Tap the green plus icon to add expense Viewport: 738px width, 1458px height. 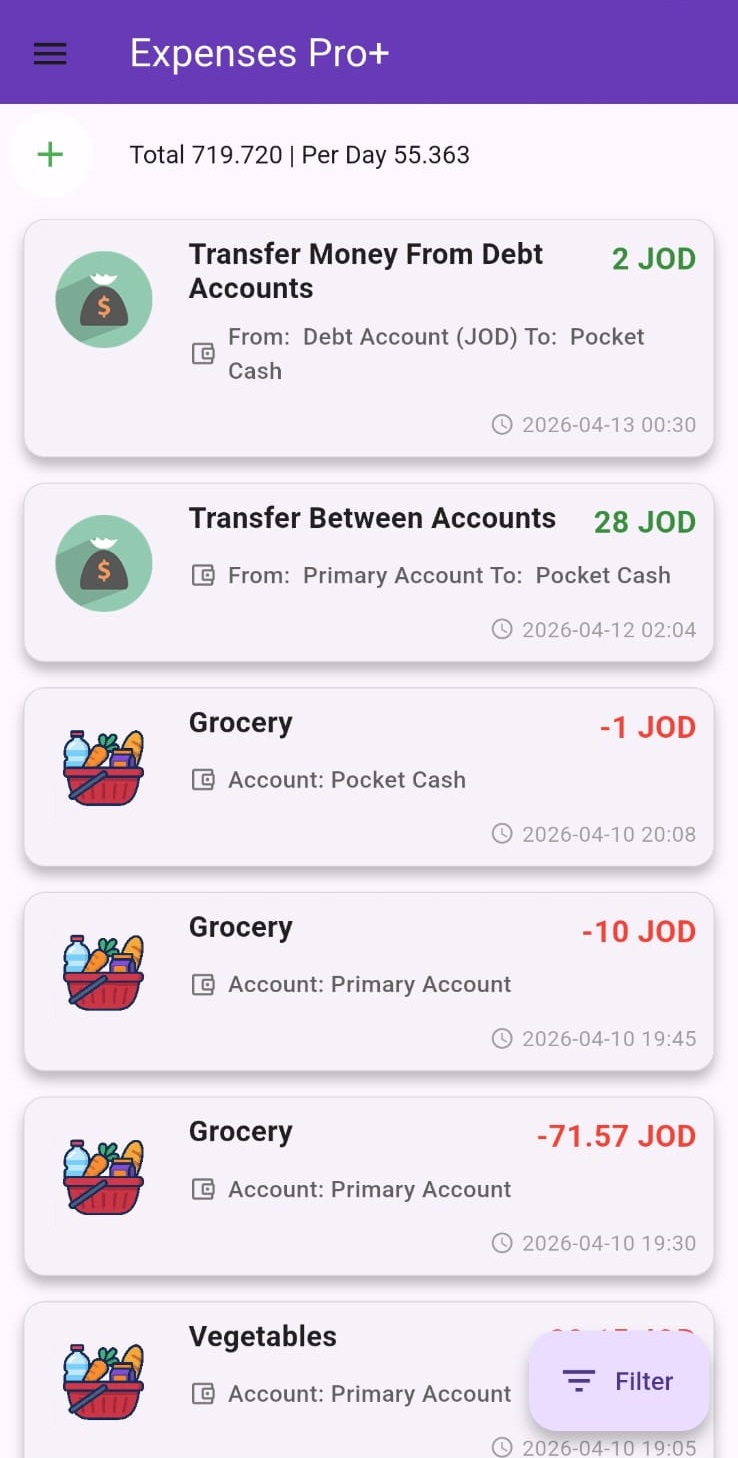[x=49, y=154]
